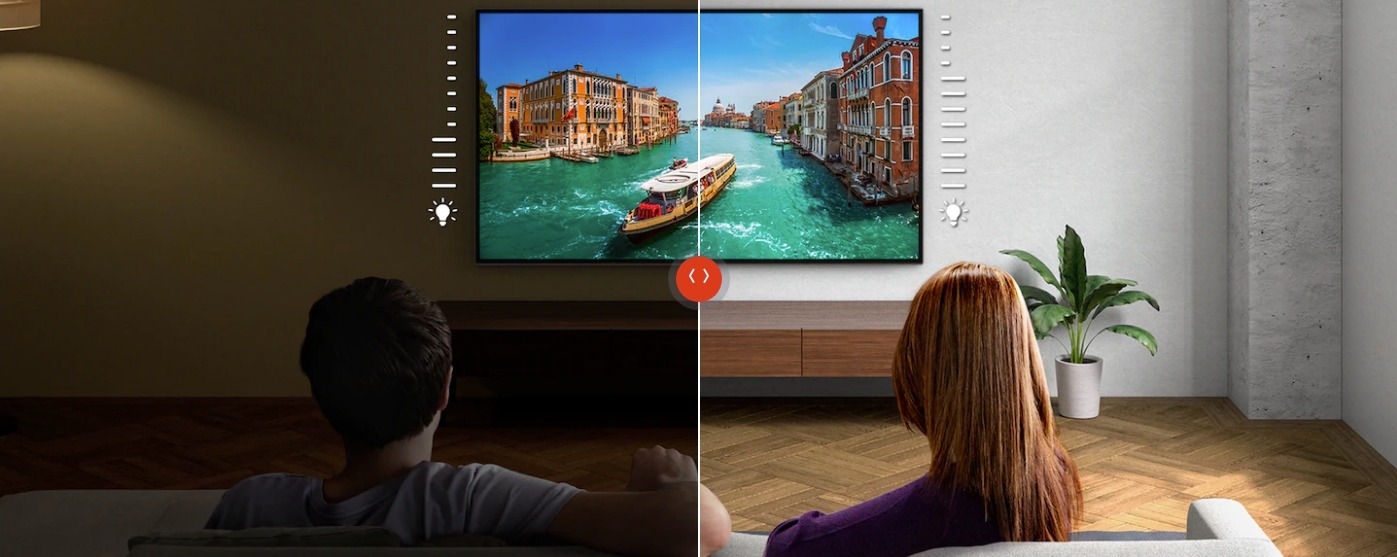Viewport: 1397px width, 557px height.
Task: Tap the red before/after comparison slider handle
Action: coord(698,277)
